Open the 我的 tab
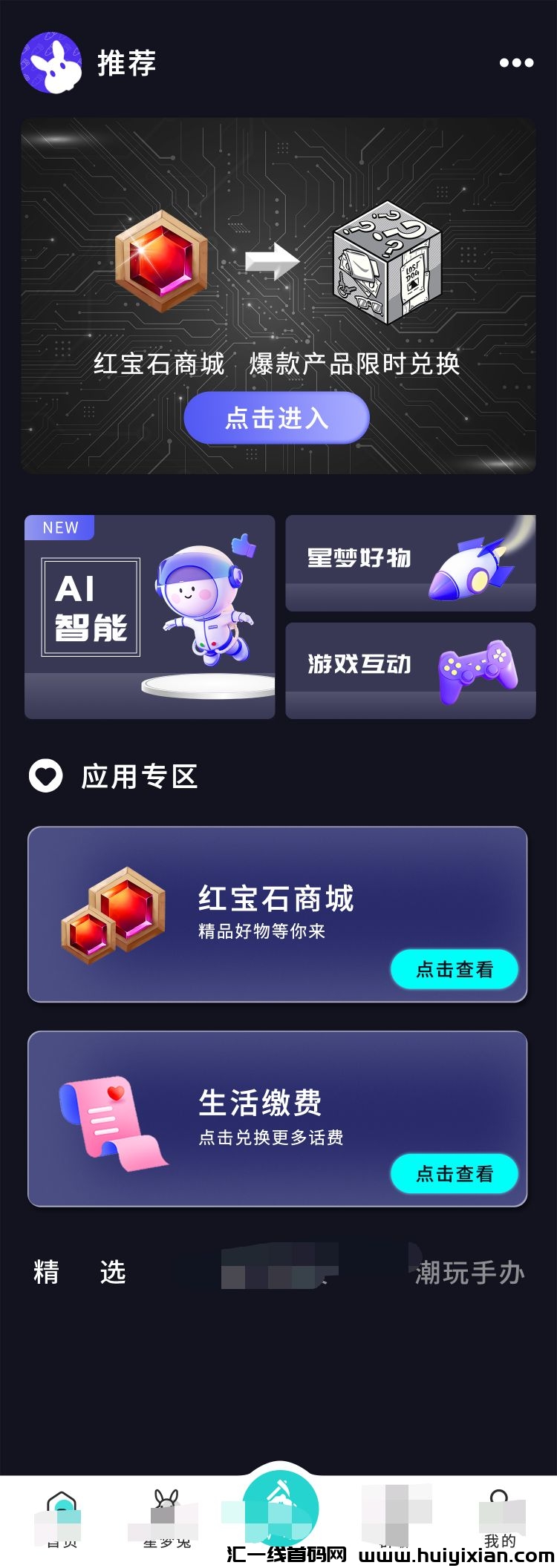 pos(500,1521)
